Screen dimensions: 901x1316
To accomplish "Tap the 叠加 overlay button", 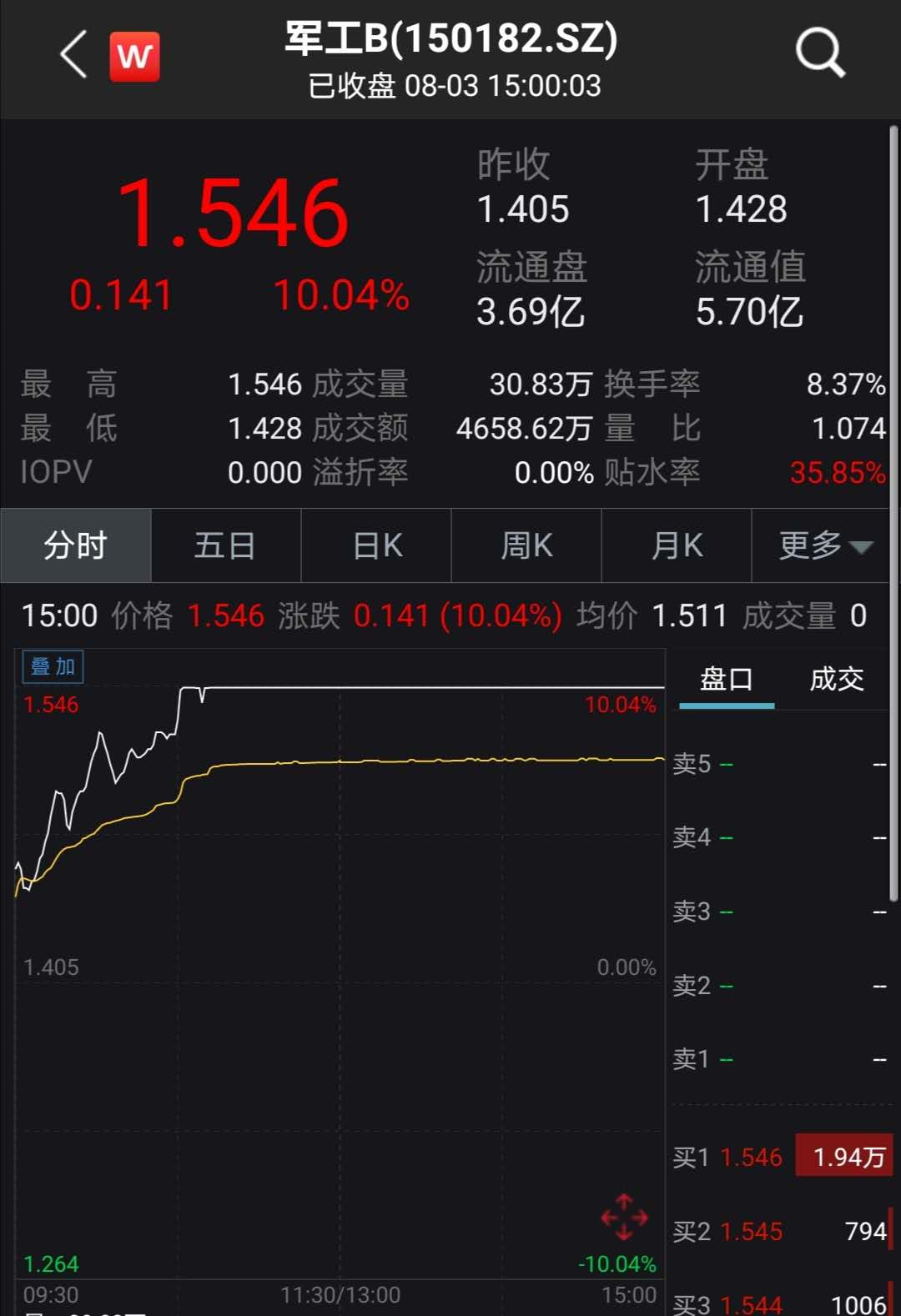I will [x=53, y=666].
